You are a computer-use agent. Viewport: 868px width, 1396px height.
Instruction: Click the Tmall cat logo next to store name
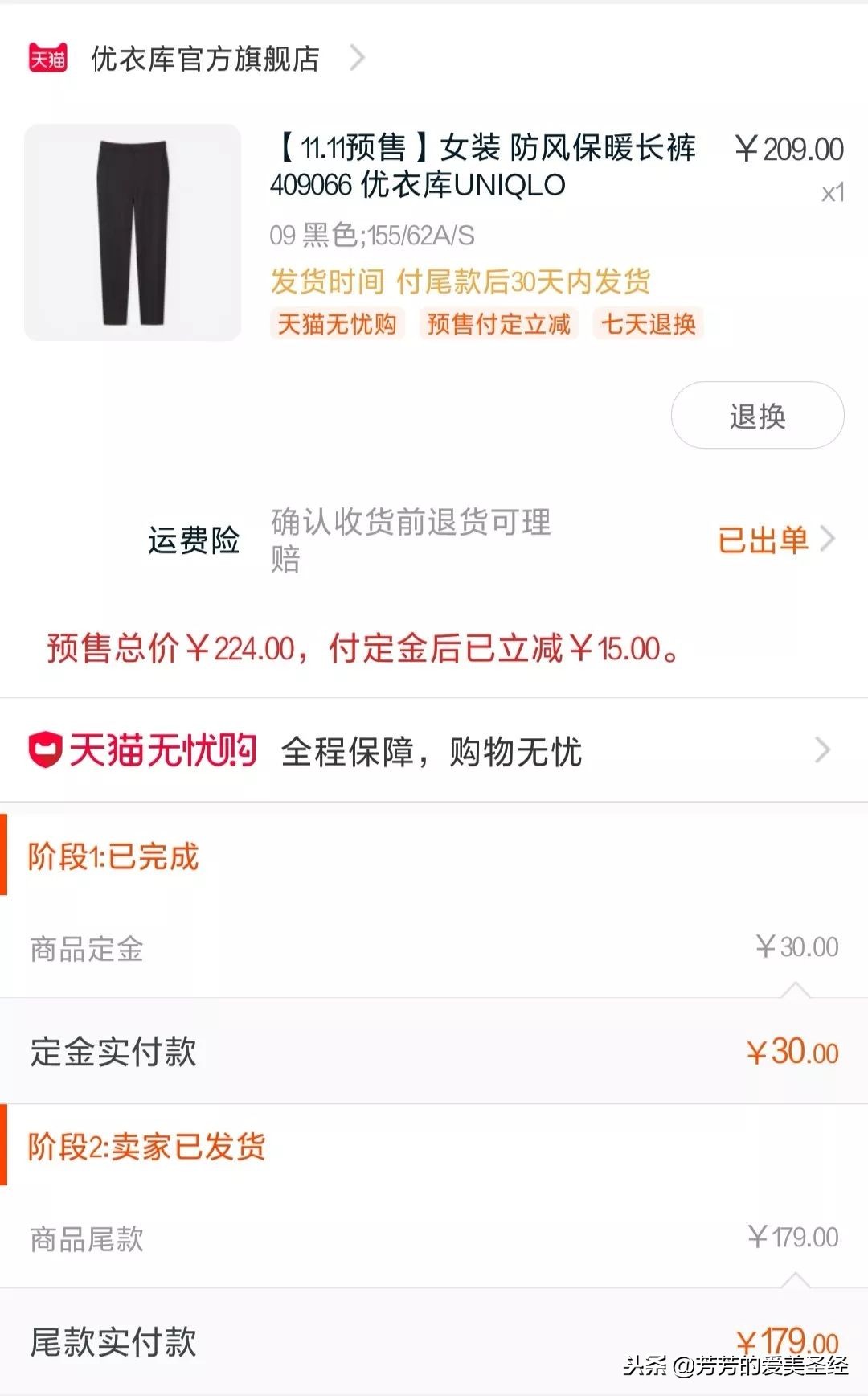point(50,58)
